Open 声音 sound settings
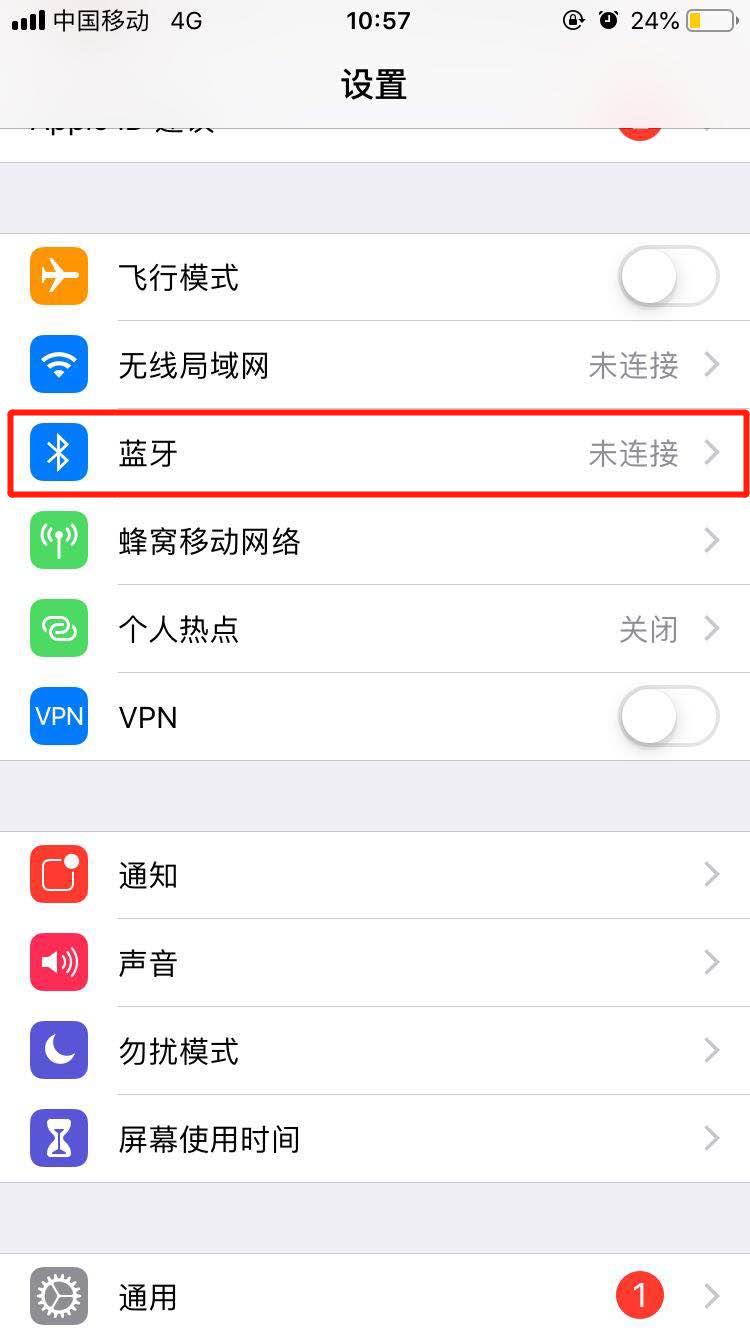 375,963
